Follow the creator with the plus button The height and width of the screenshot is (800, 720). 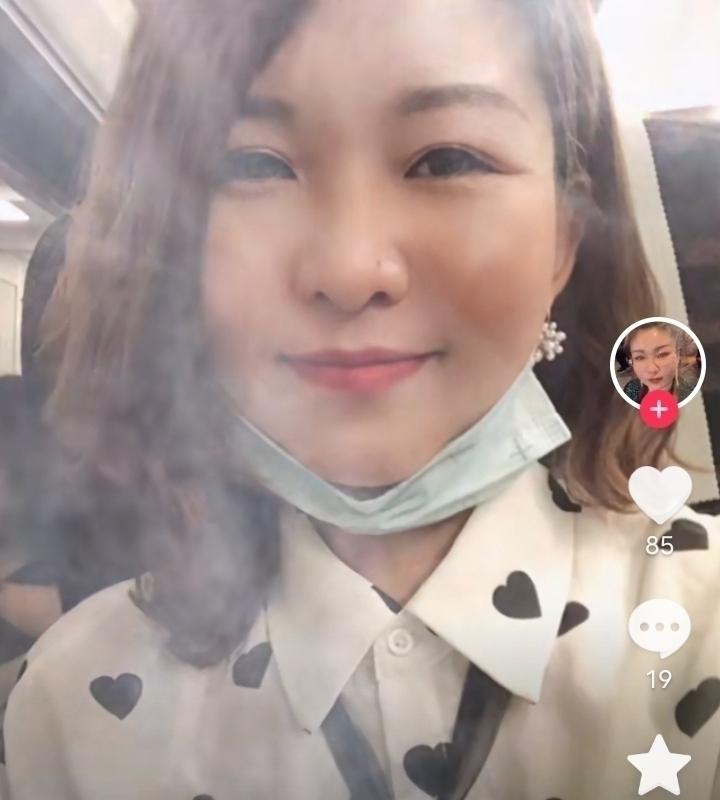(x=658, y=409)
